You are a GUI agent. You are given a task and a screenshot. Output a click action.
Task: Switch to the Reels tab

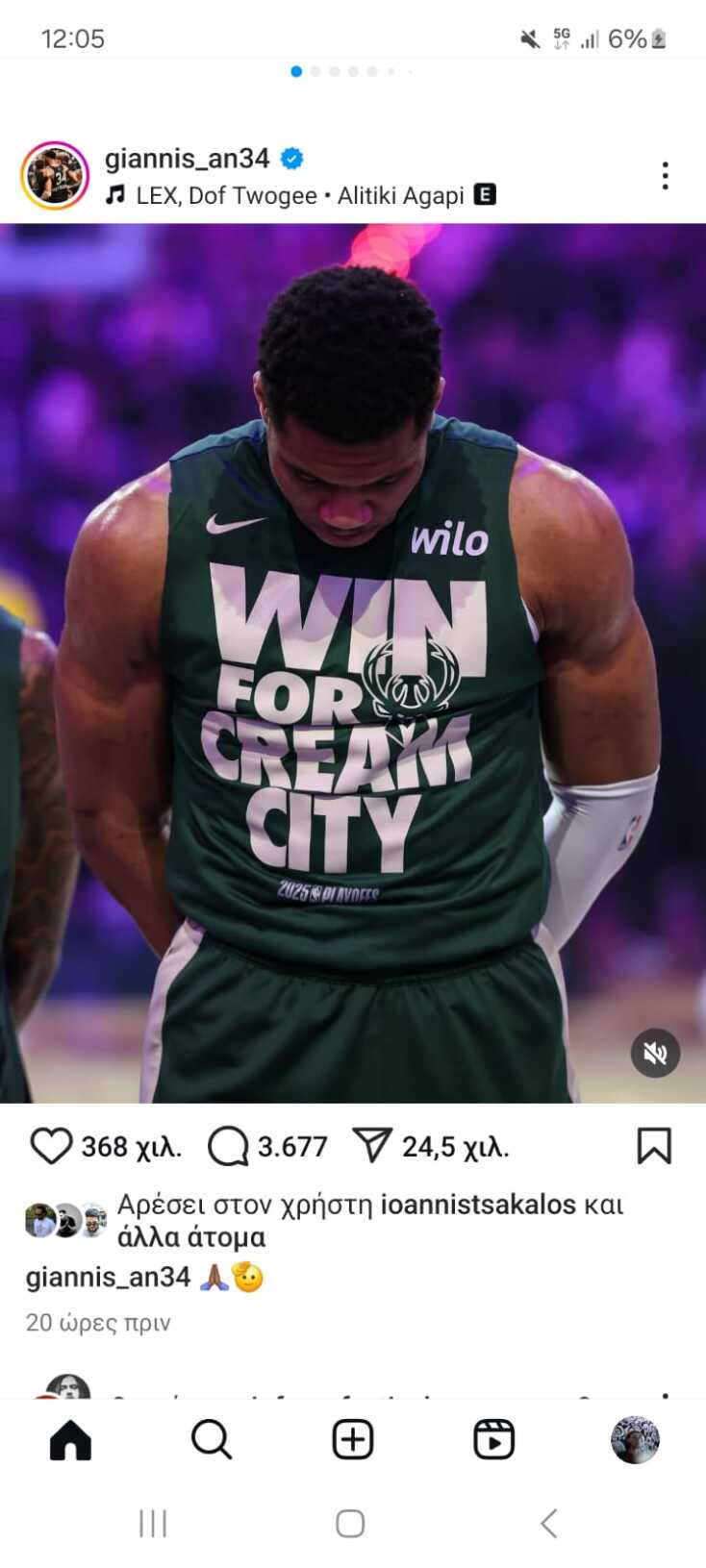[493, 1439]
